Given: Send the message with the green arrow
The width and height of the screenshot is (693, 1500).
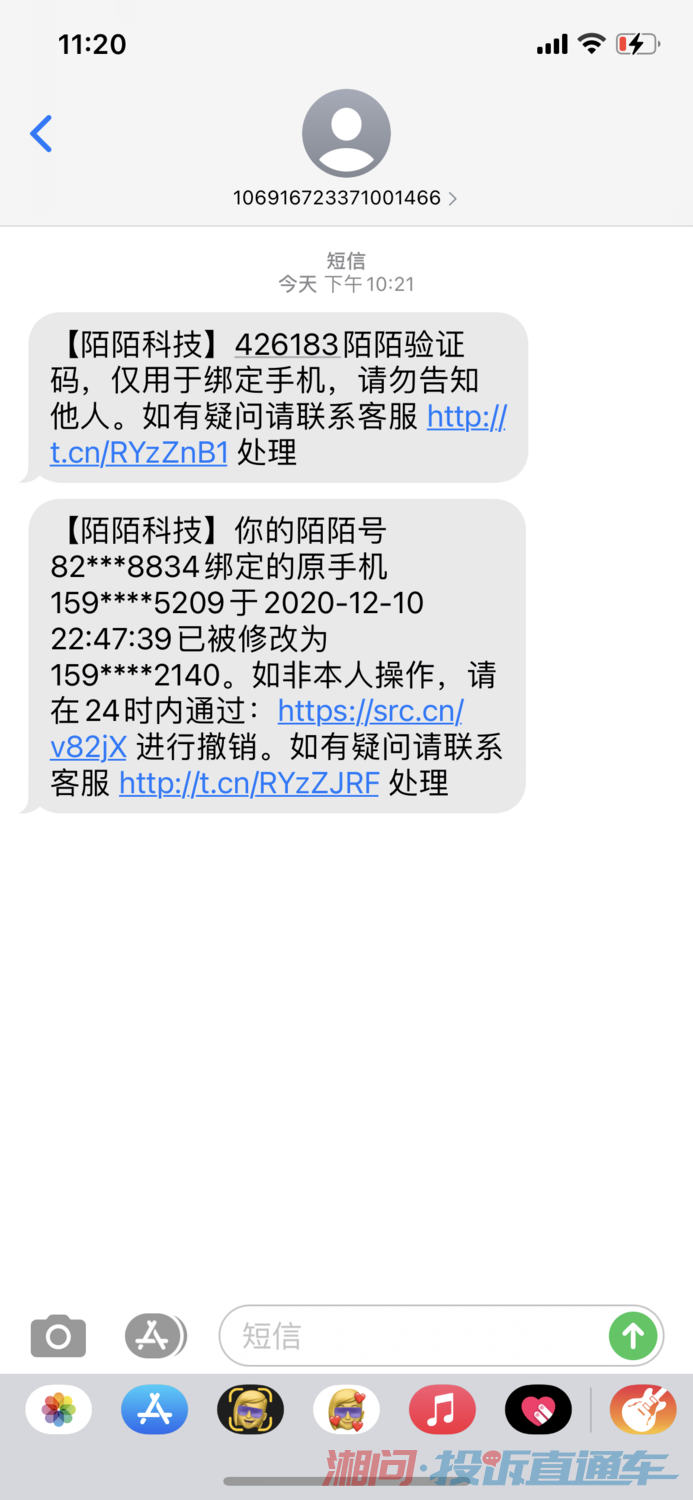Looking at the screenshot, I should tap(633, 1335).
